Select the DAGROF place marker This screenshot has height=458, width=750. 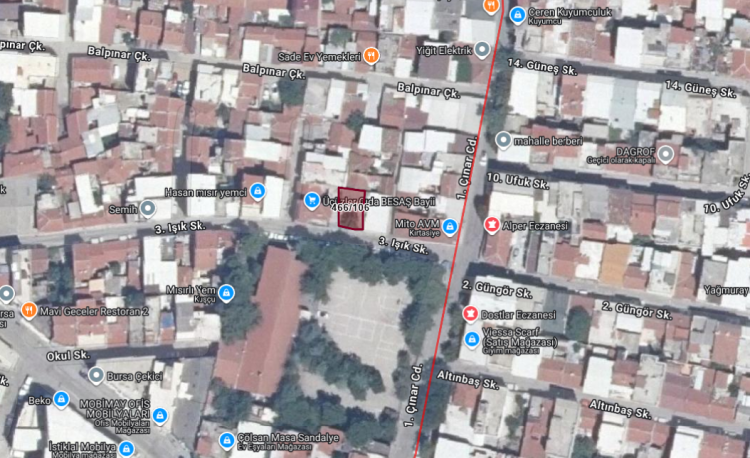pyautogui.click(x=665, y=154)
